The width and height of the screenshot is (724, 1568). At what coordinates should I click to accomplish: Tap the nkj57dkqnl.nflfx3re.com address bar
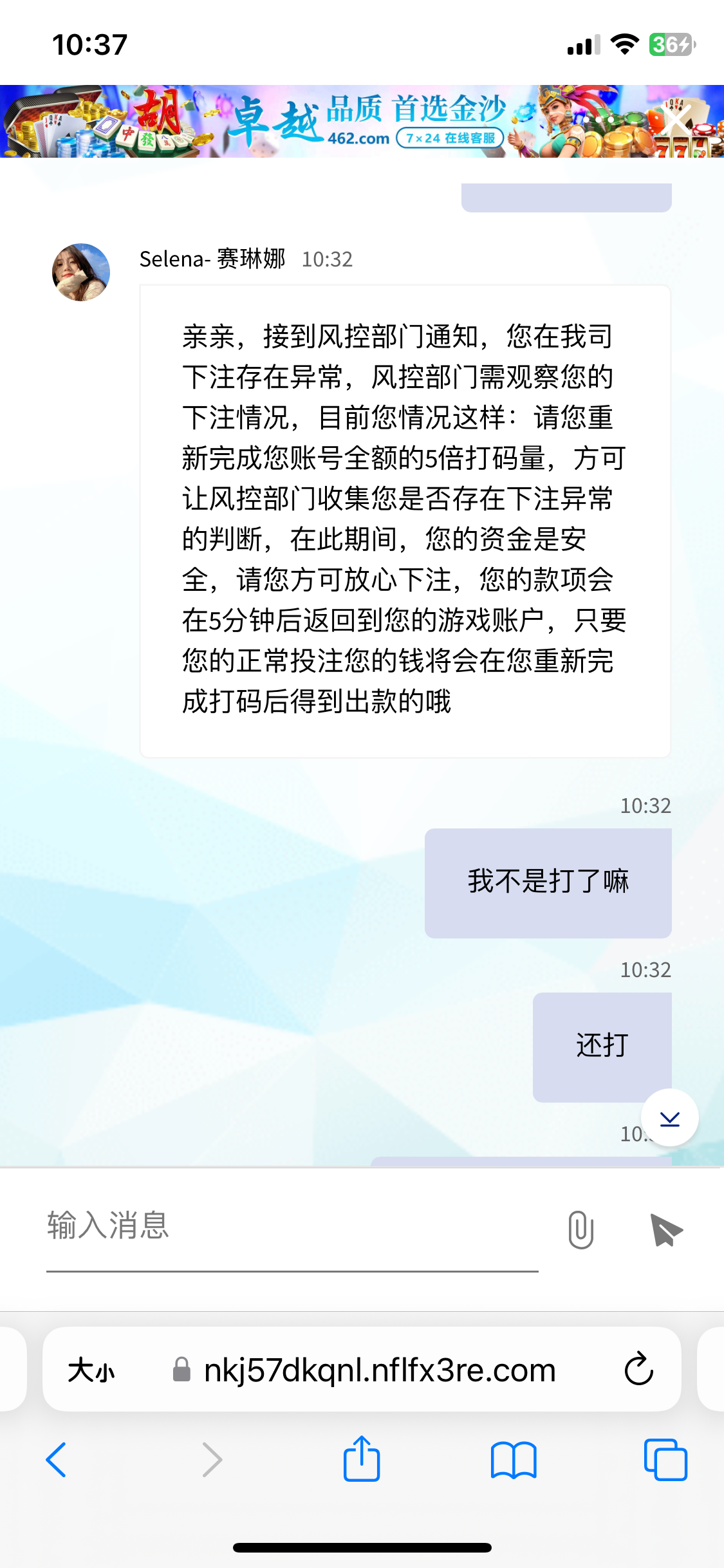point(380,1370)
